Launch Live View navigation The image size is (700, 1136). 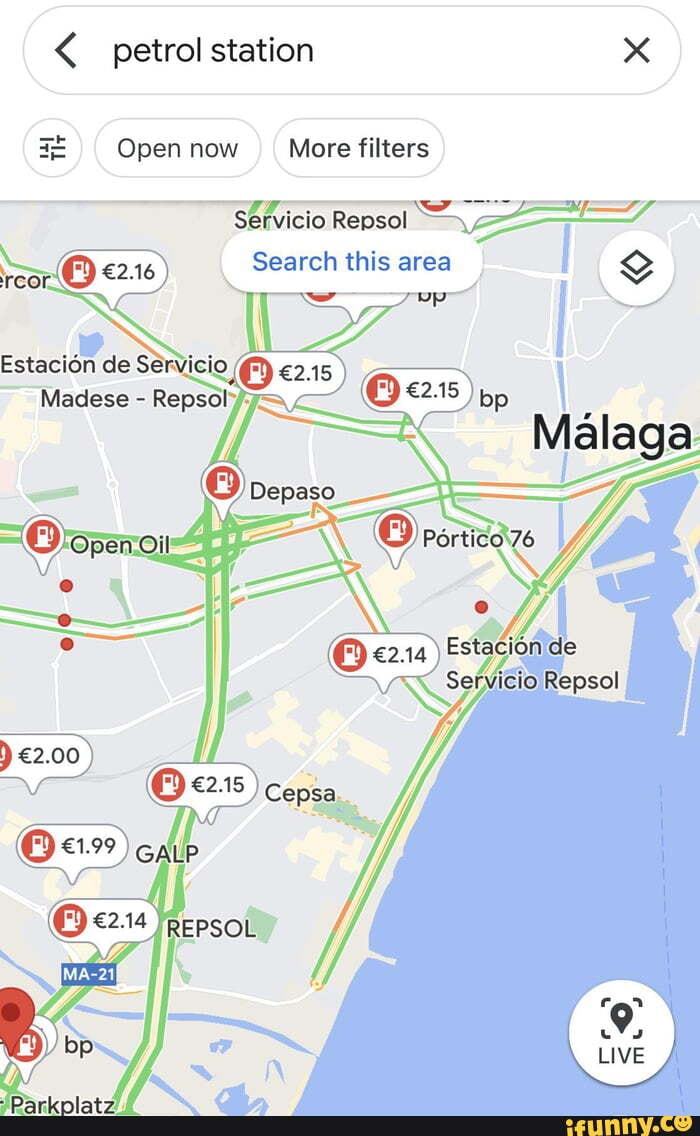point(621,1030)
